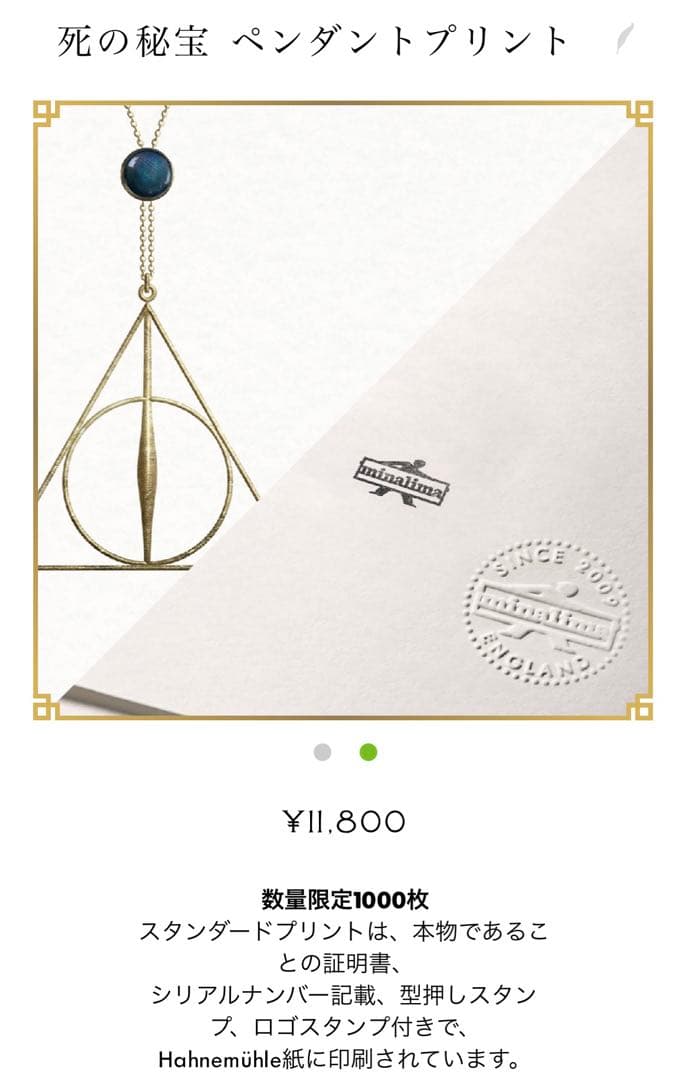Switch to the first carousel image dot
Viewport: 691px width, 1080px height.
322,753
